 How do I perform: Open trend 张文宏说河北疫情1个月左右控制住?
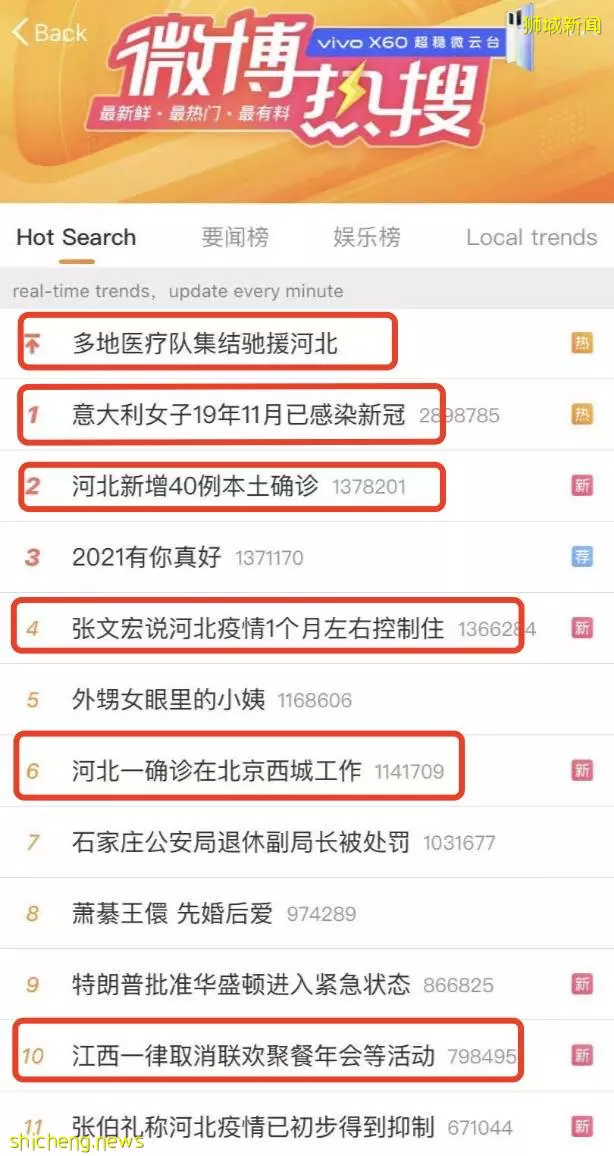pos(258,629)
